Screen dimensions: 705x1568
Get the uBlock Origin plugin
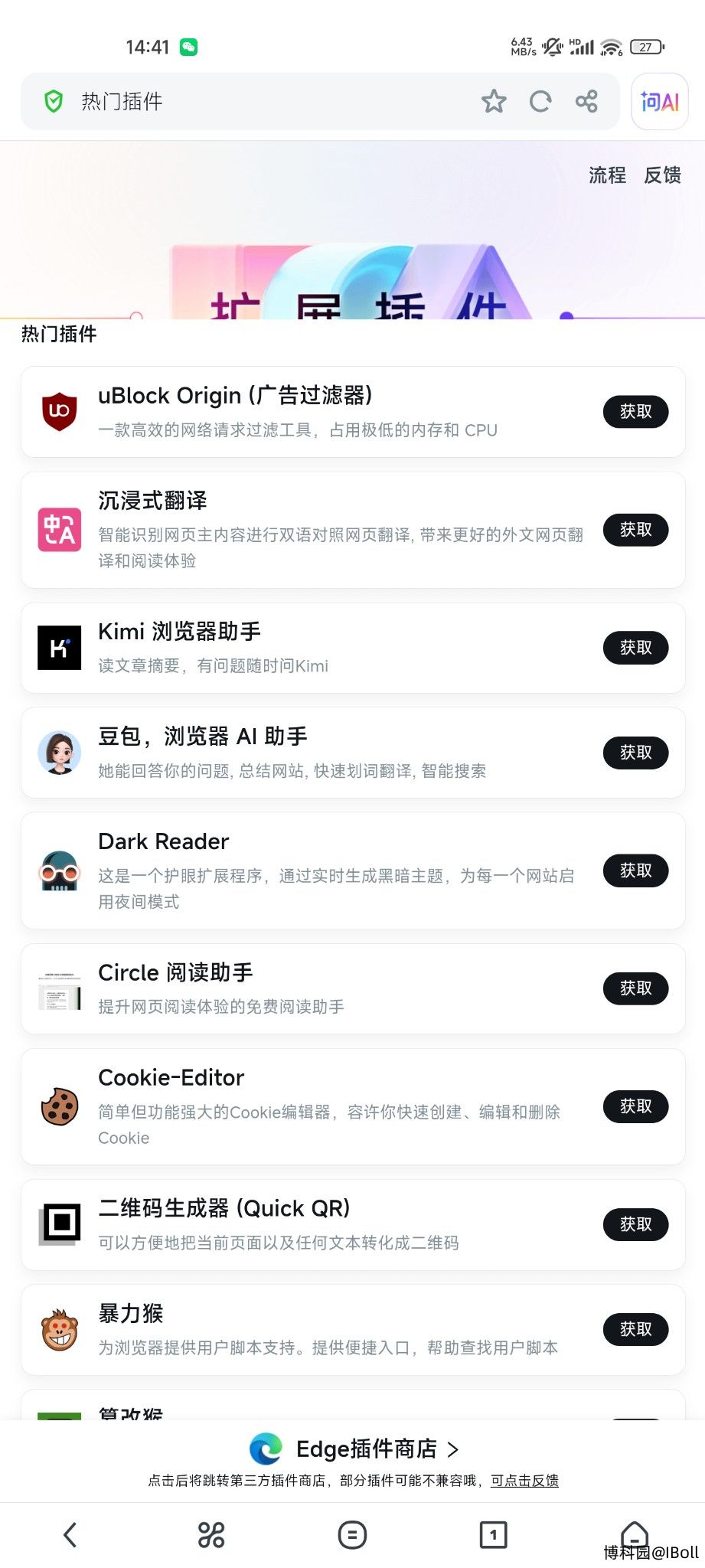point(636,412)
